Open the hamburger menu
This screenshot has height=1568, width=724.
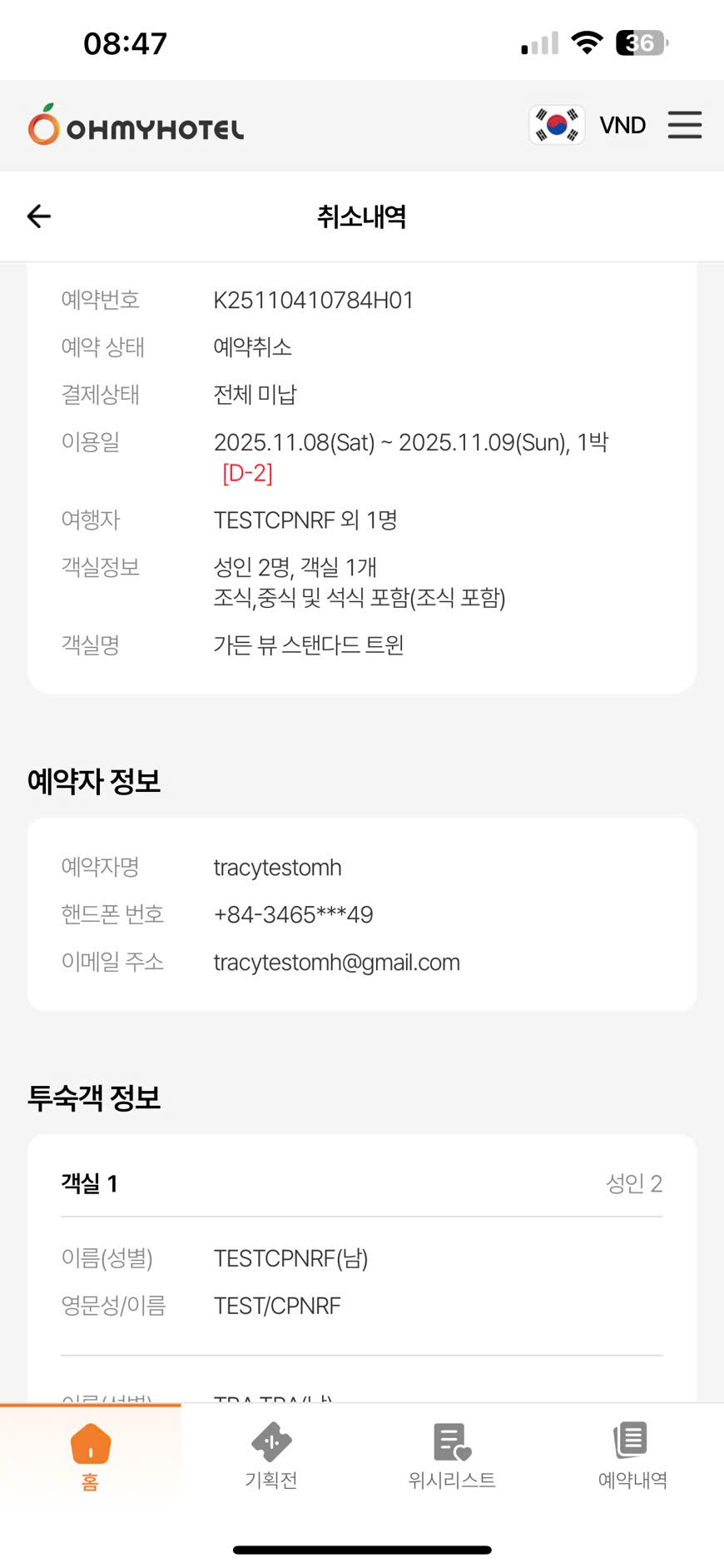click(684, 125)
